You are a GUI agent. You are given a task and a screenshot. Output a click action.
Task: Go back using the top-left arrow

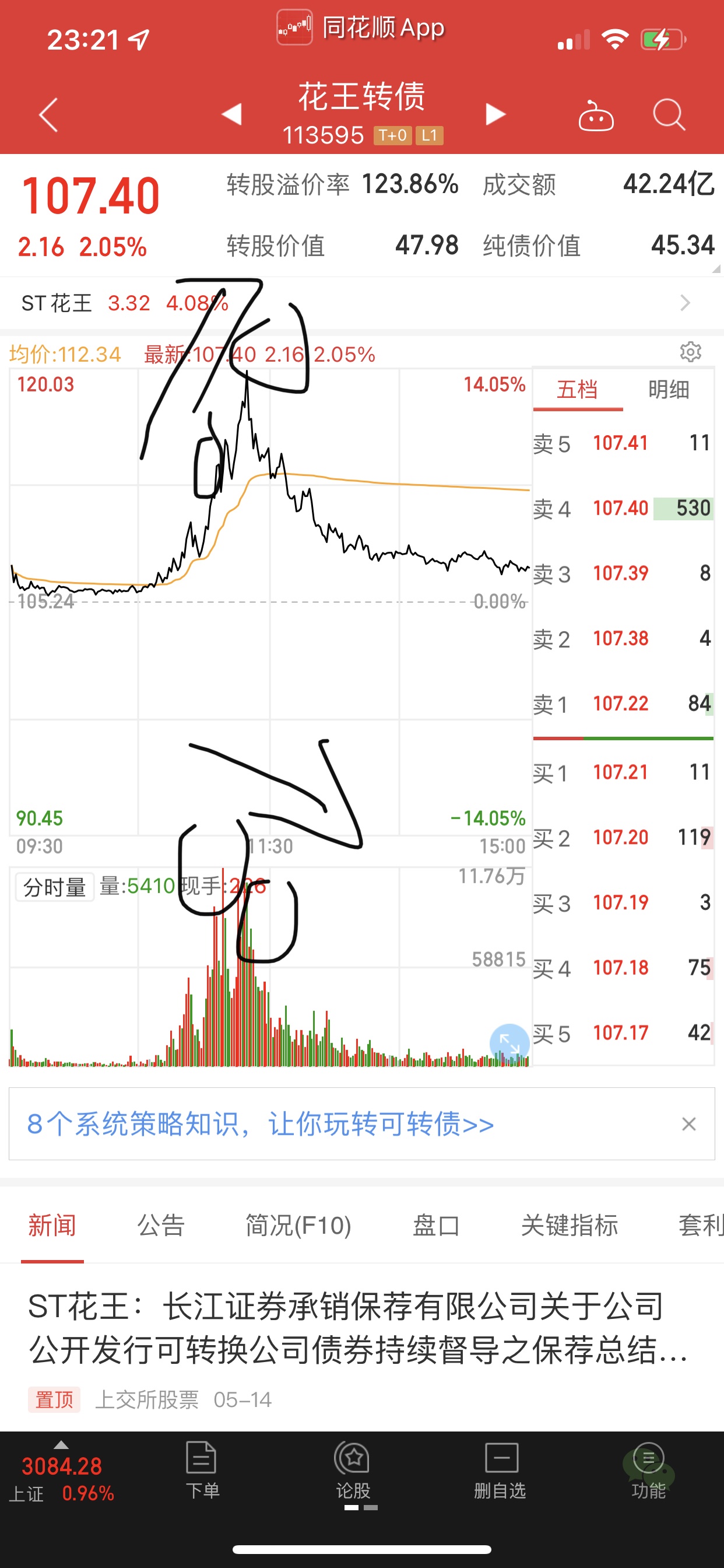coord(48,114)
